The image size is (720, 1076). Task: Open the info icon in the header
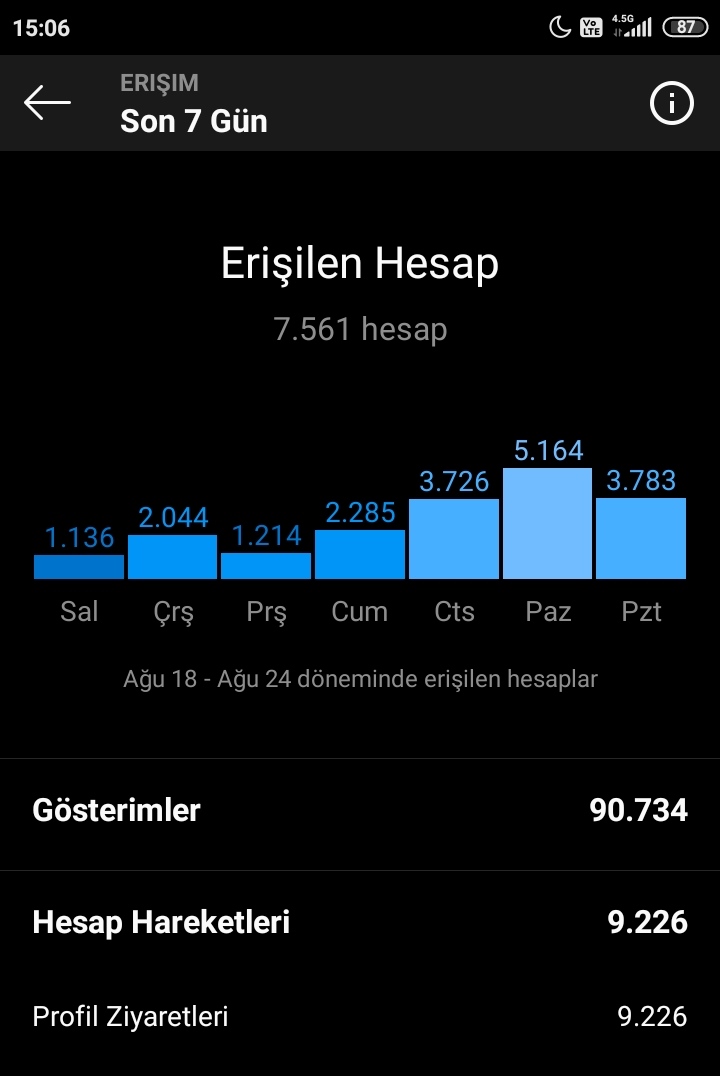point(671,103)
